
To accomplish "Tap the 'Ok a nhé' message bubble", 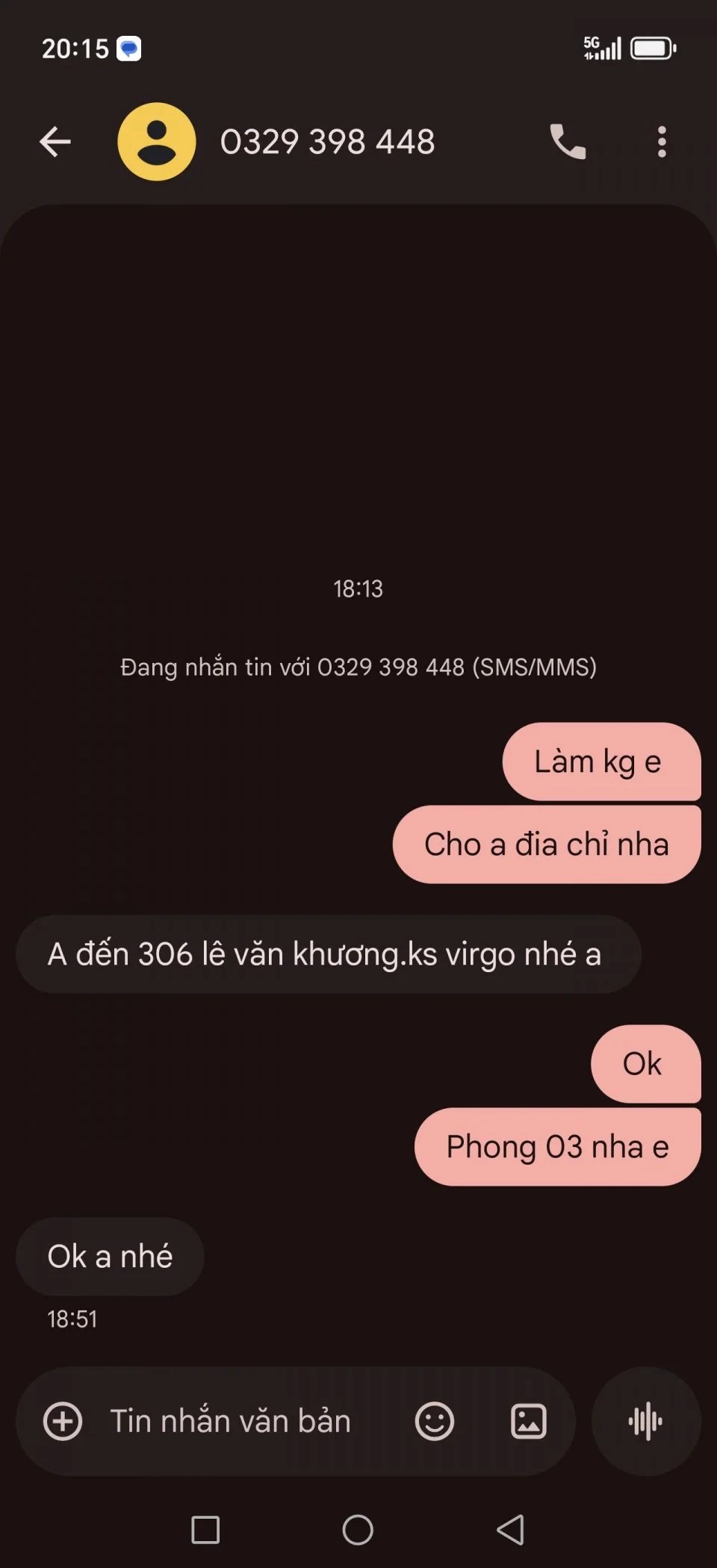I will pos(110,1257).
